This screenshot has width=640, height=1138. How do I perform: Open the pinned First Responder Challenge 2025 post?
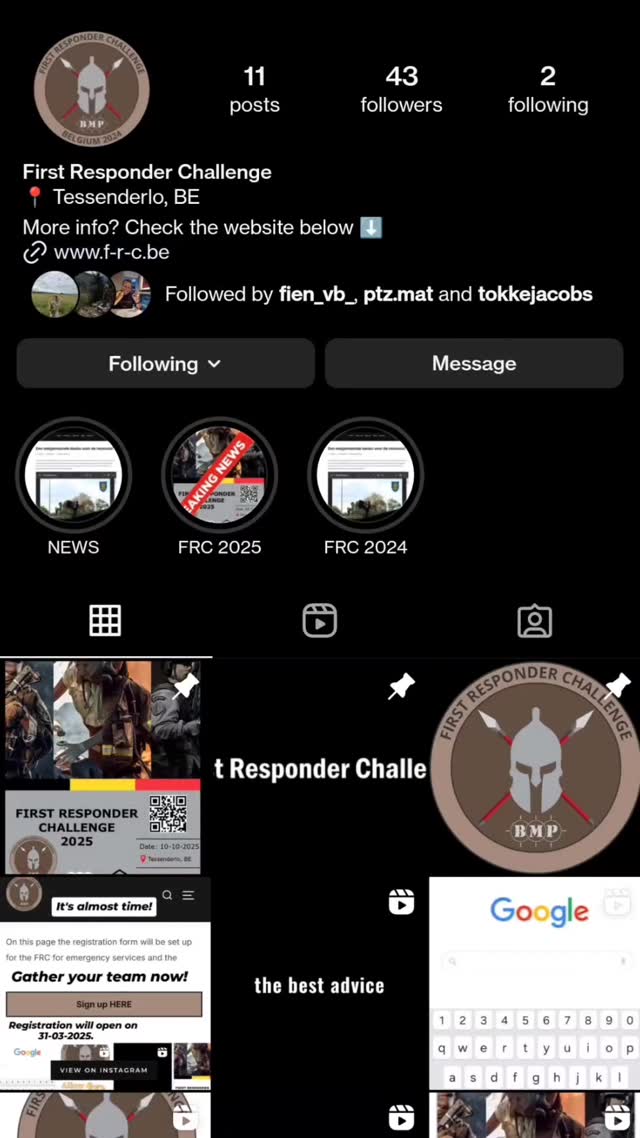[x=104, y=767]
